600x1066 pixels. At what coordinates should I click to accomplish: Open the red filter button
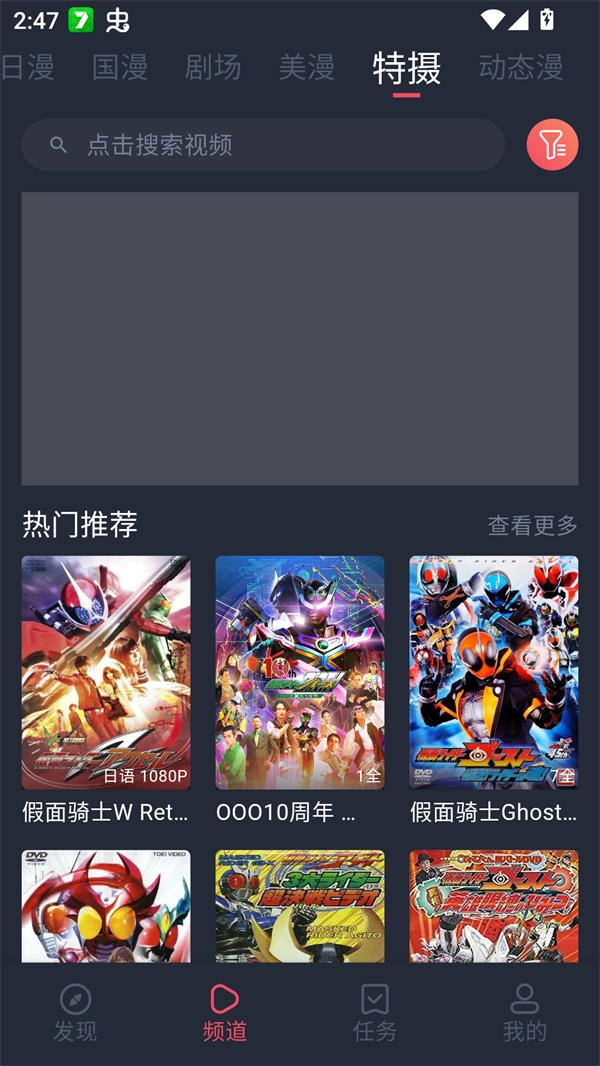point(552,144)
